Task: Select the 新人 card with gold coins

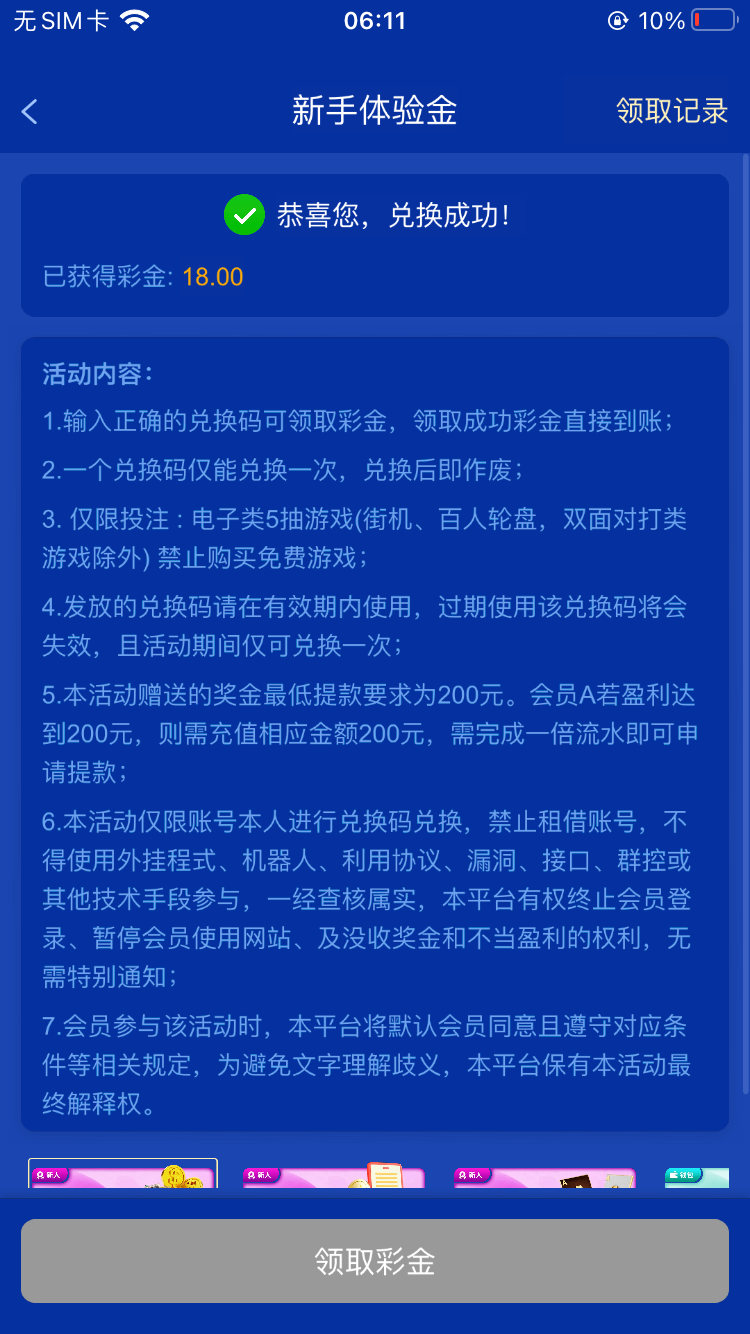Action: [123, 1175]
